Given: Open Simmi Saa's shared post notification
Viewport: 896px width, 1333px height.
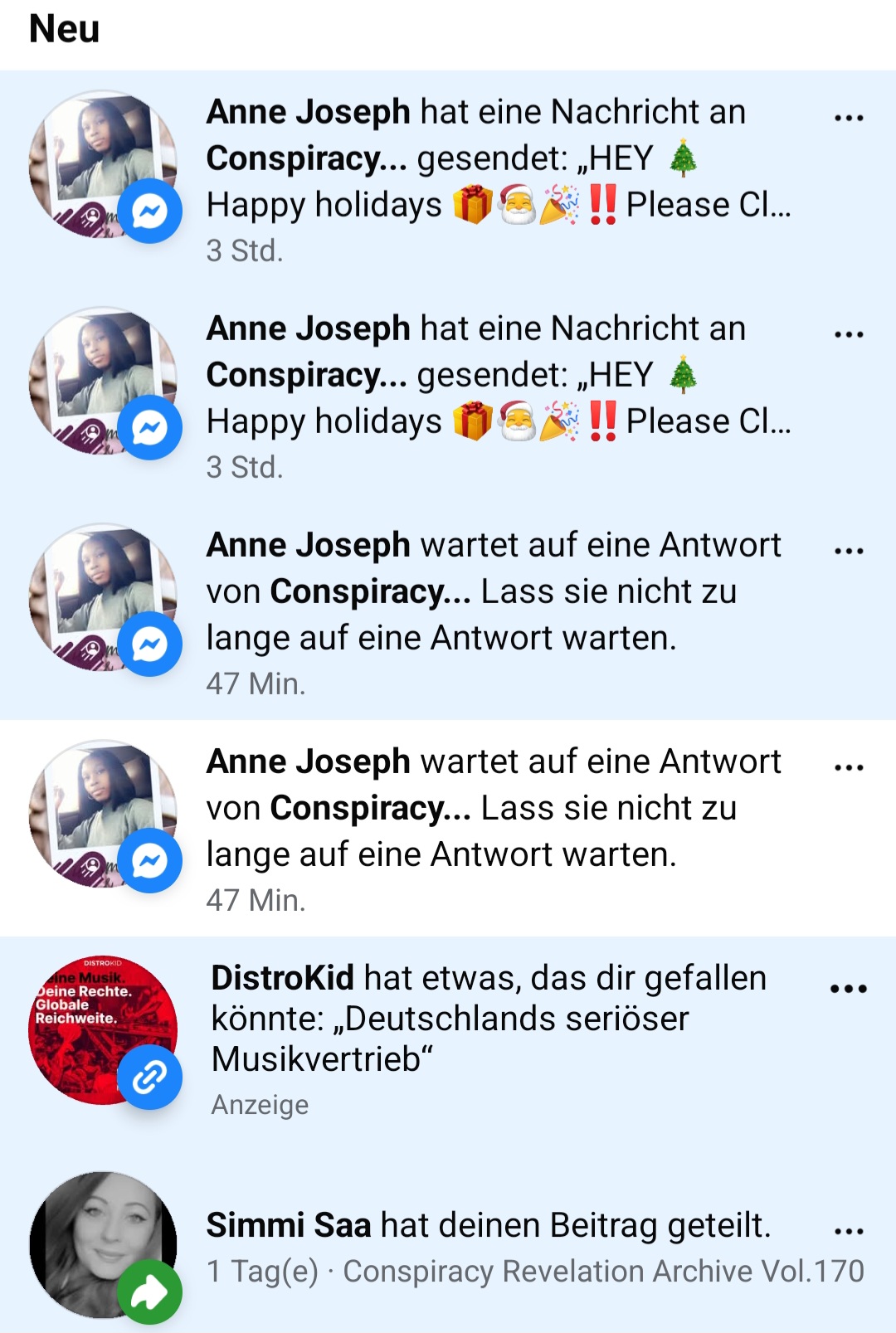Looking at the screenshot, I should [489, 1226].
